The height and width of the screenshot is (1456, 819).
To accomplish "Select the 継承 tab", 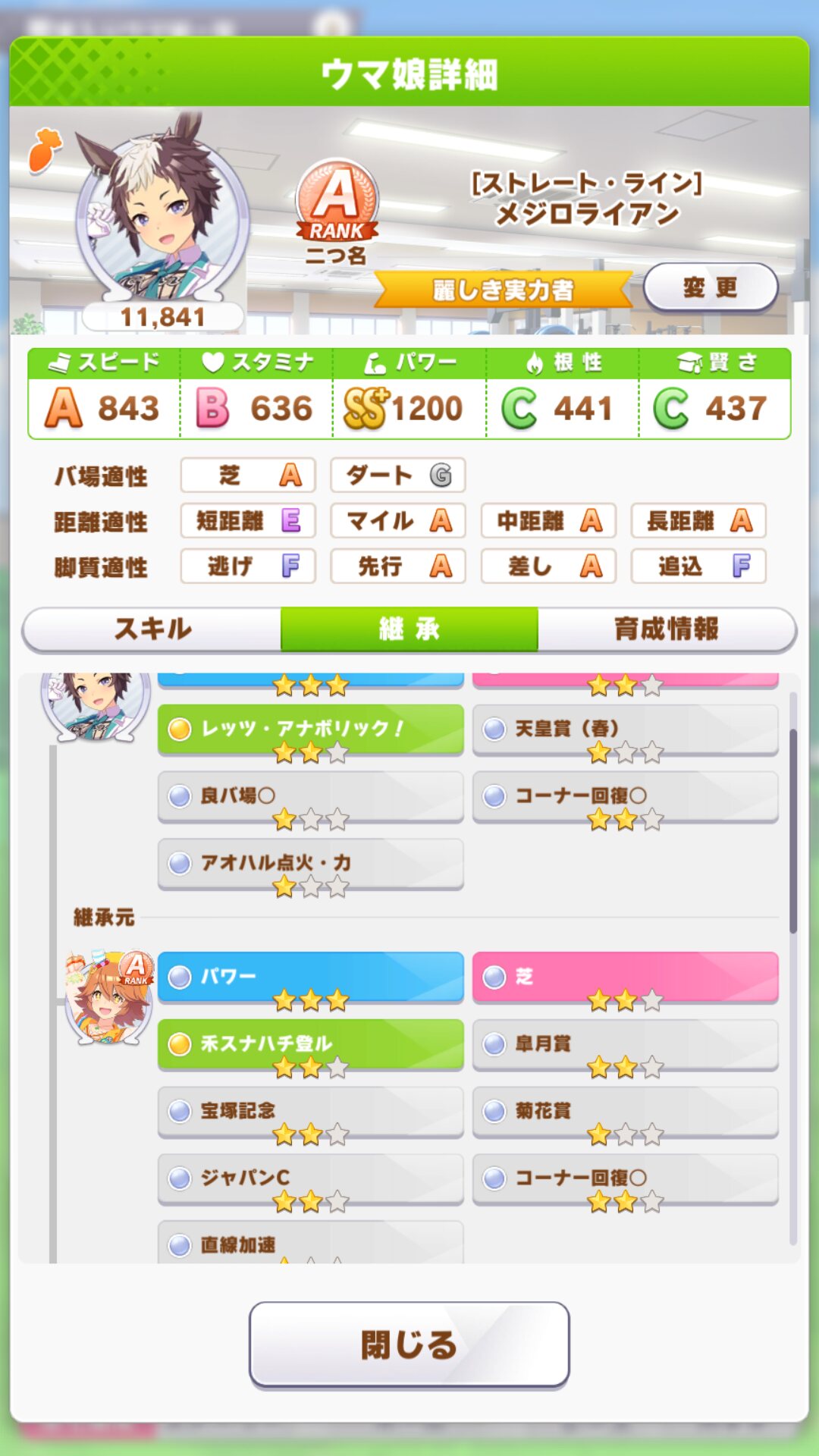I will [x=409, y=629].
